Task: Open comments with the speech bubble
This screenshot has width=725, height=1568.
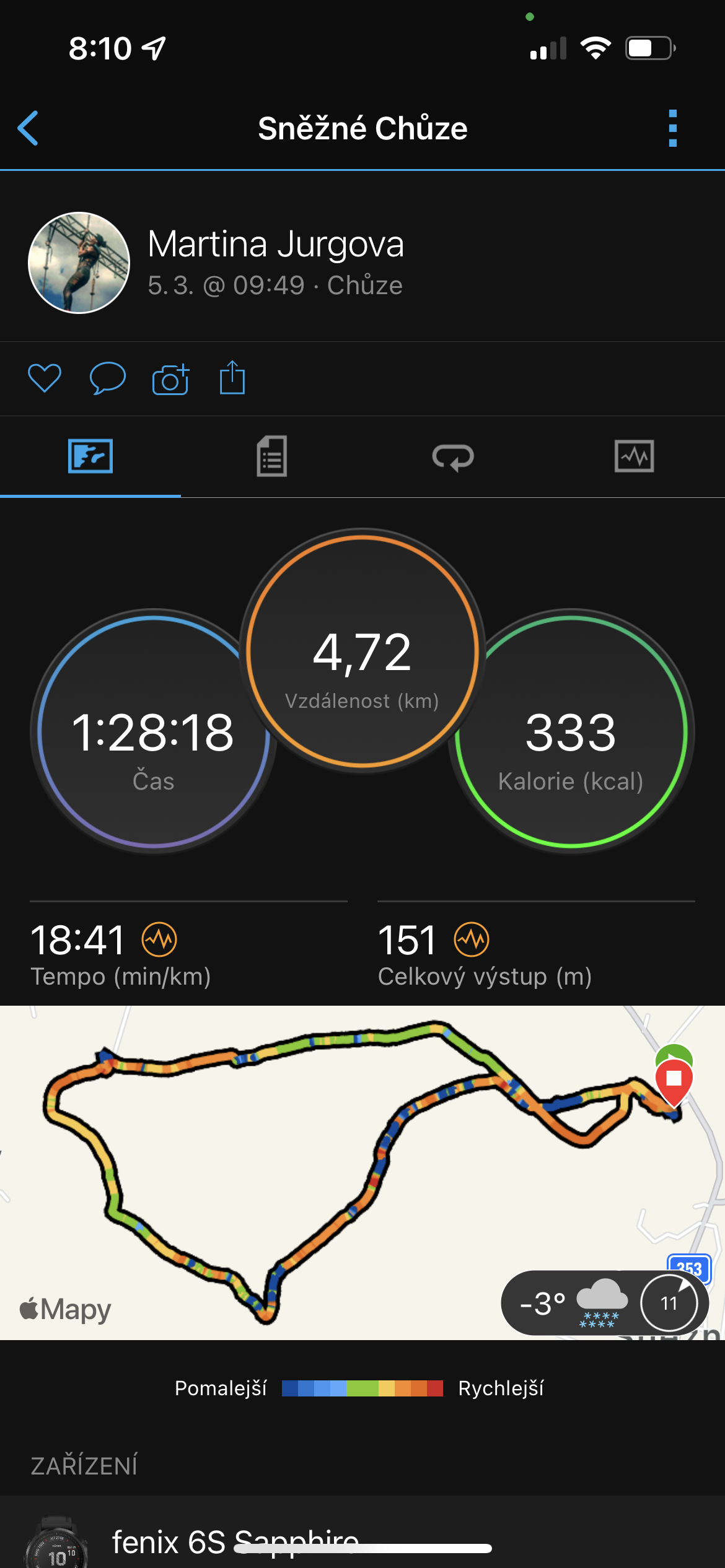Action: [x=108, y=378]
